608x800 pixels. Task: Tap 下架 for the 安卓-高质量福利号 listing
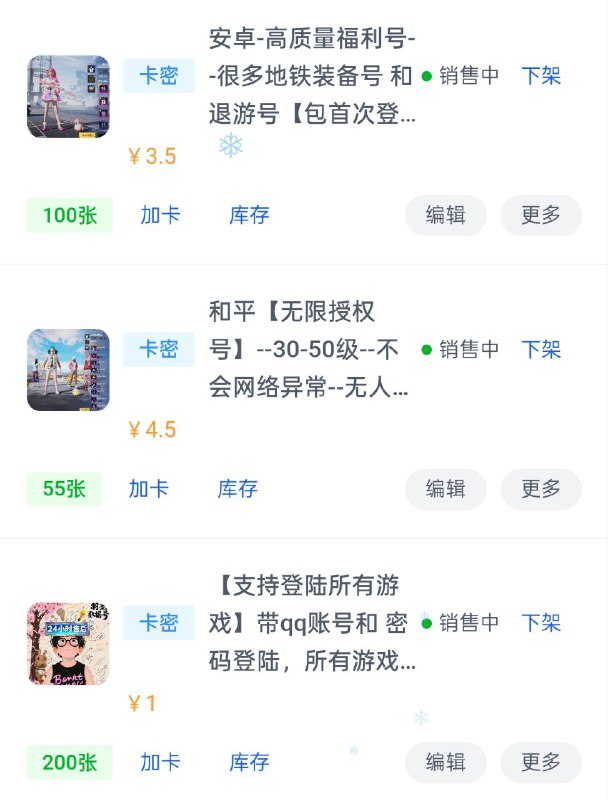pos(541,76)
